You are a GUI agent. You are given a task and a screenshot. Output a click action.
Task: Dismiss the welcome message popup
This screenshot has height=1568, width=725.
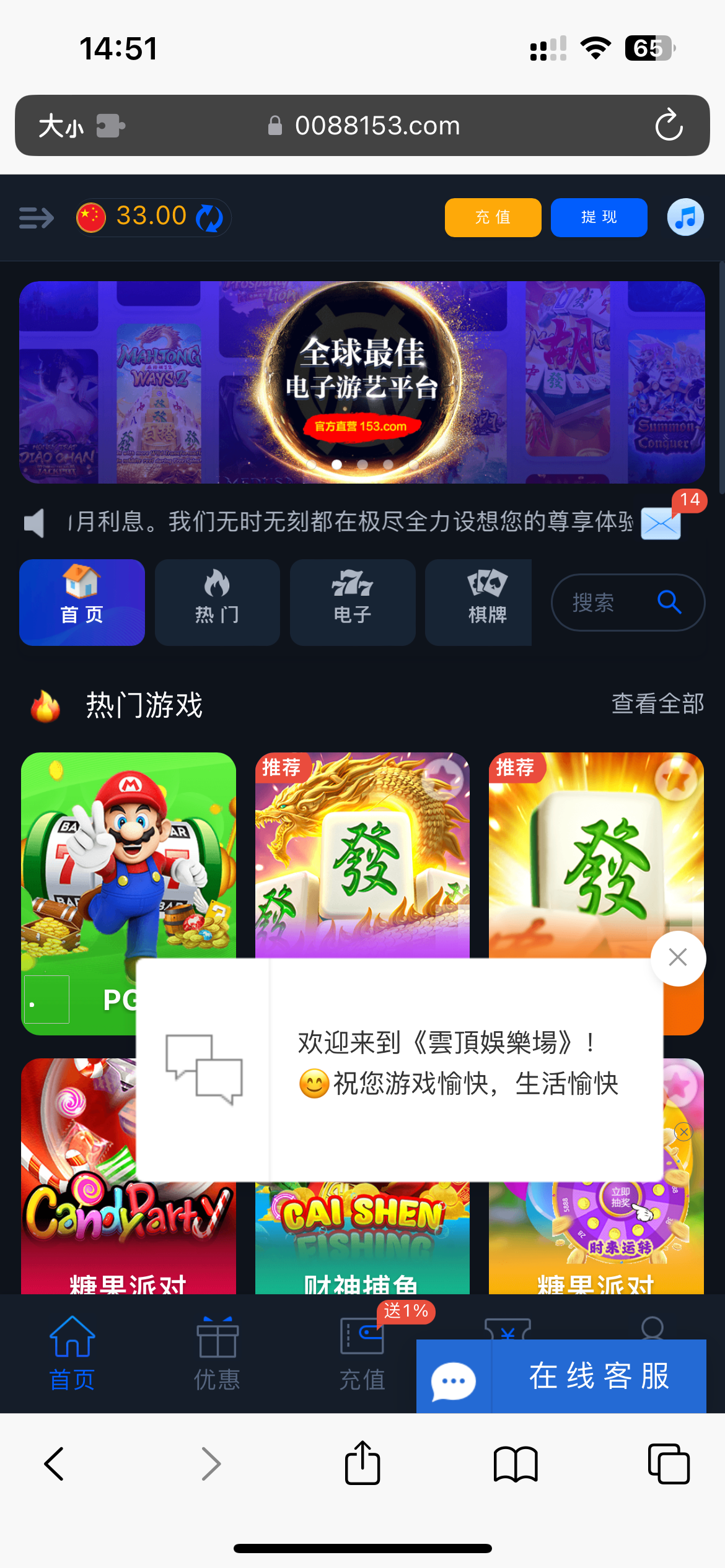click(678, 957)
